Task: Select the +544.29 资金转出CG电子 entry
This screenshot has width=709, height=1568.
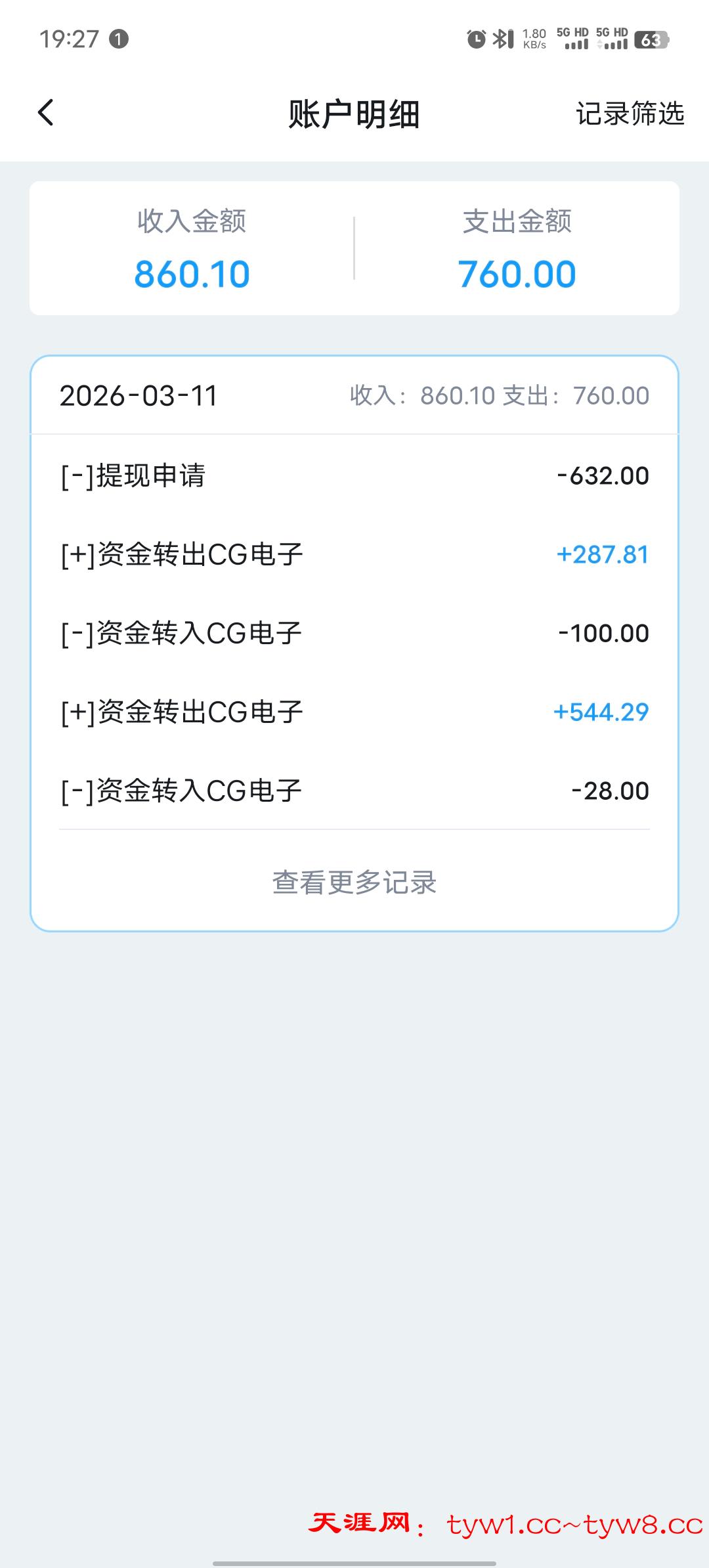Action: point(353,711)
